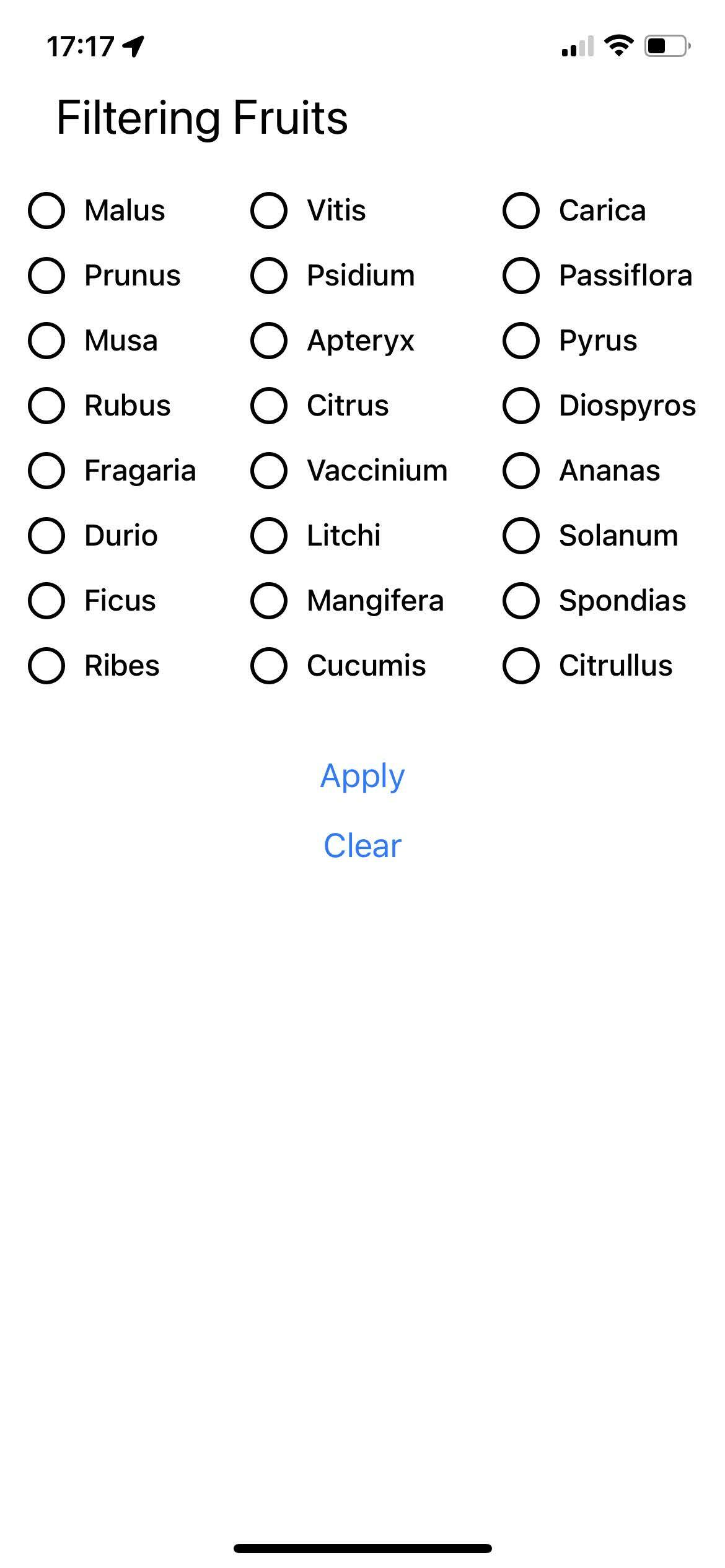Select the Carica radio button
The width and height of the screenshot is (725, 1568).
521,211
